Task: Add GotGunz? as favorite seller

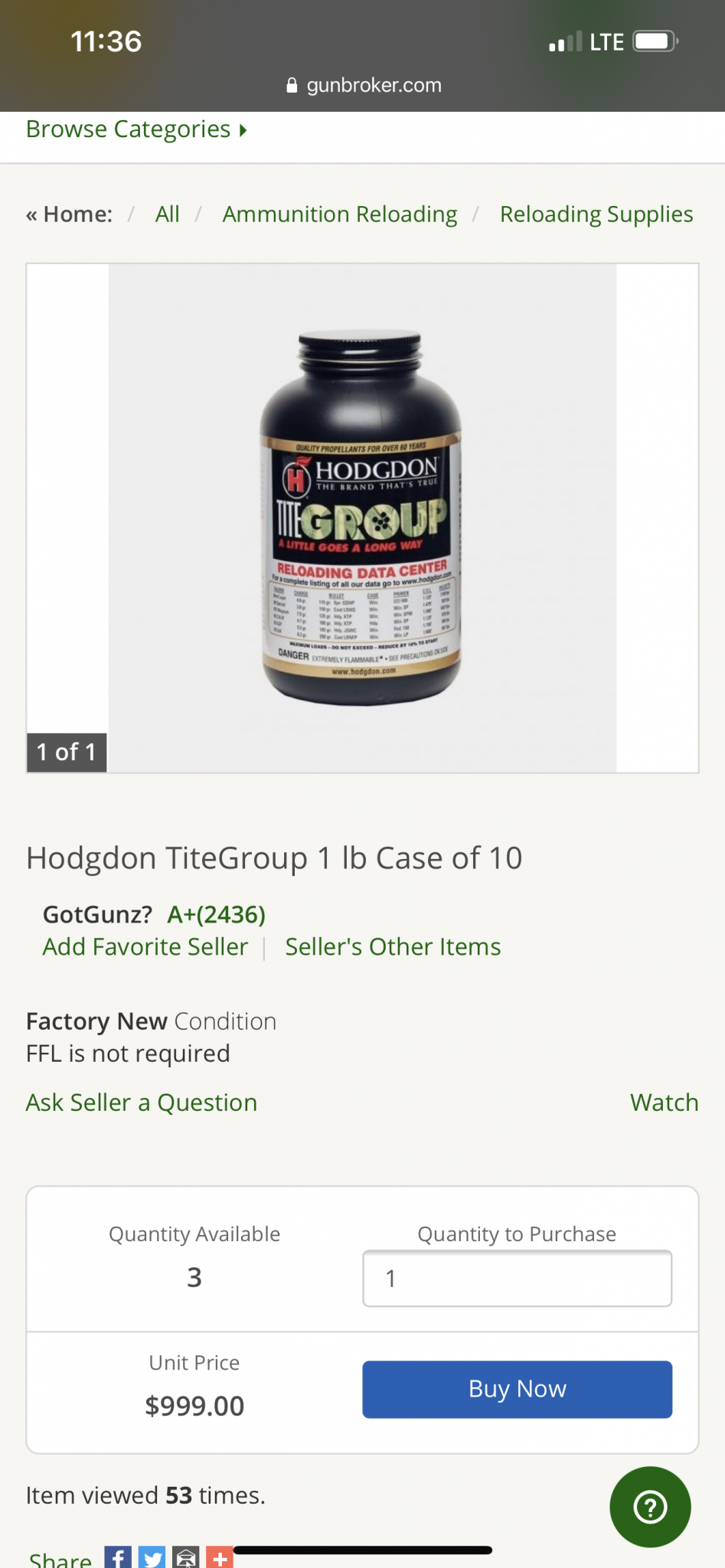Action: (145, 947)
